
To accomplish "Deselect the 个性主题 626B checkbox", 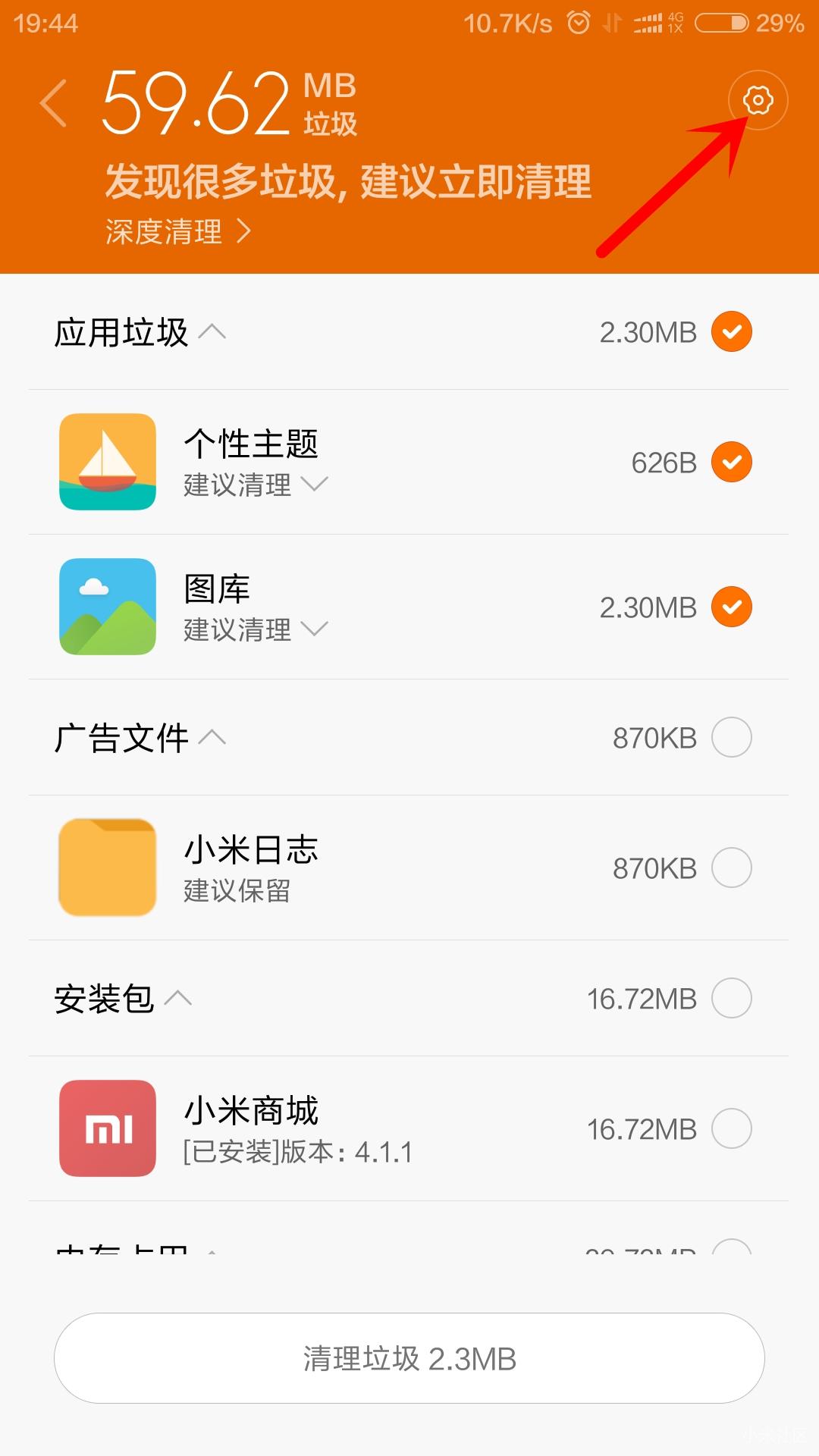I will point(730,461).
